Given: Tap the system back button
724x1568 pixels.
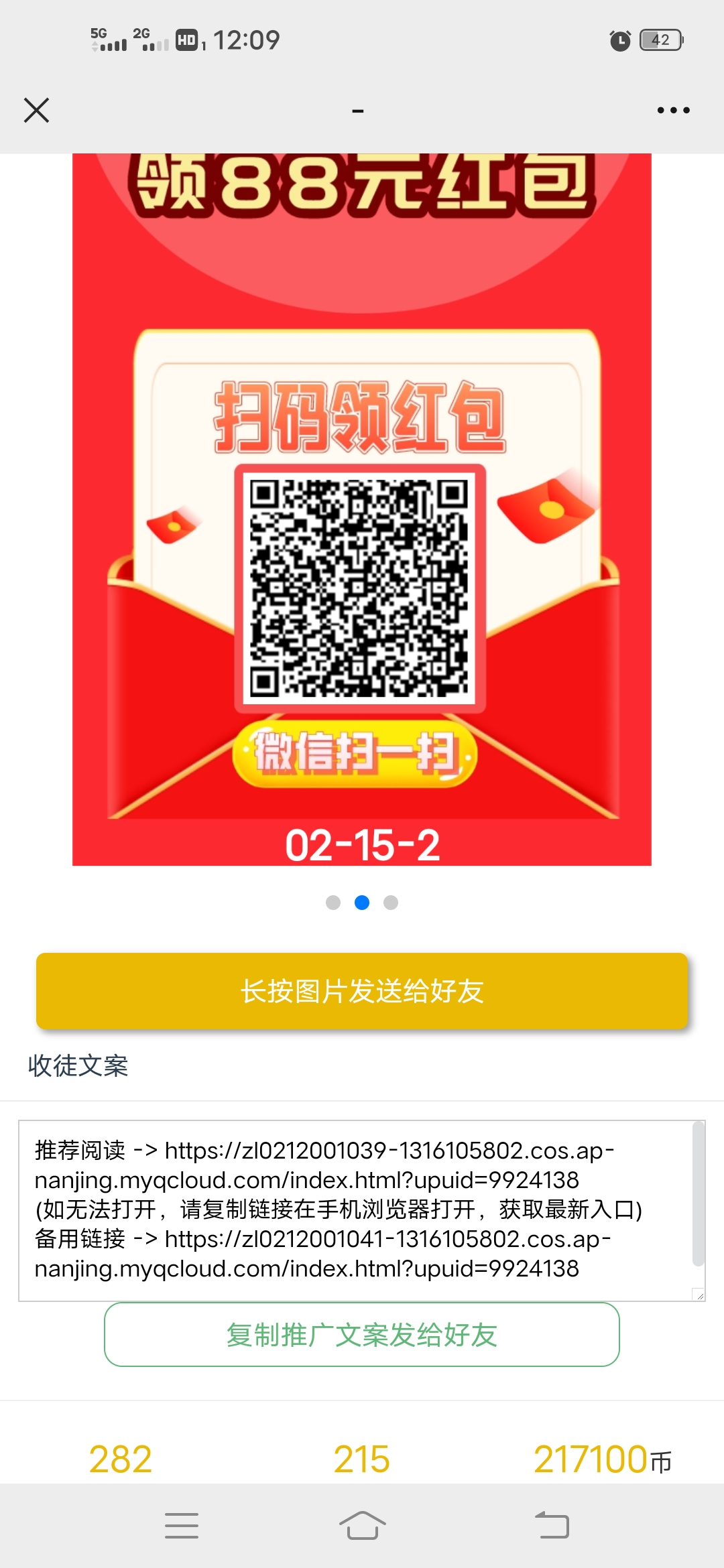Looking at the screenshot, I should click(x=552, y=1526).
